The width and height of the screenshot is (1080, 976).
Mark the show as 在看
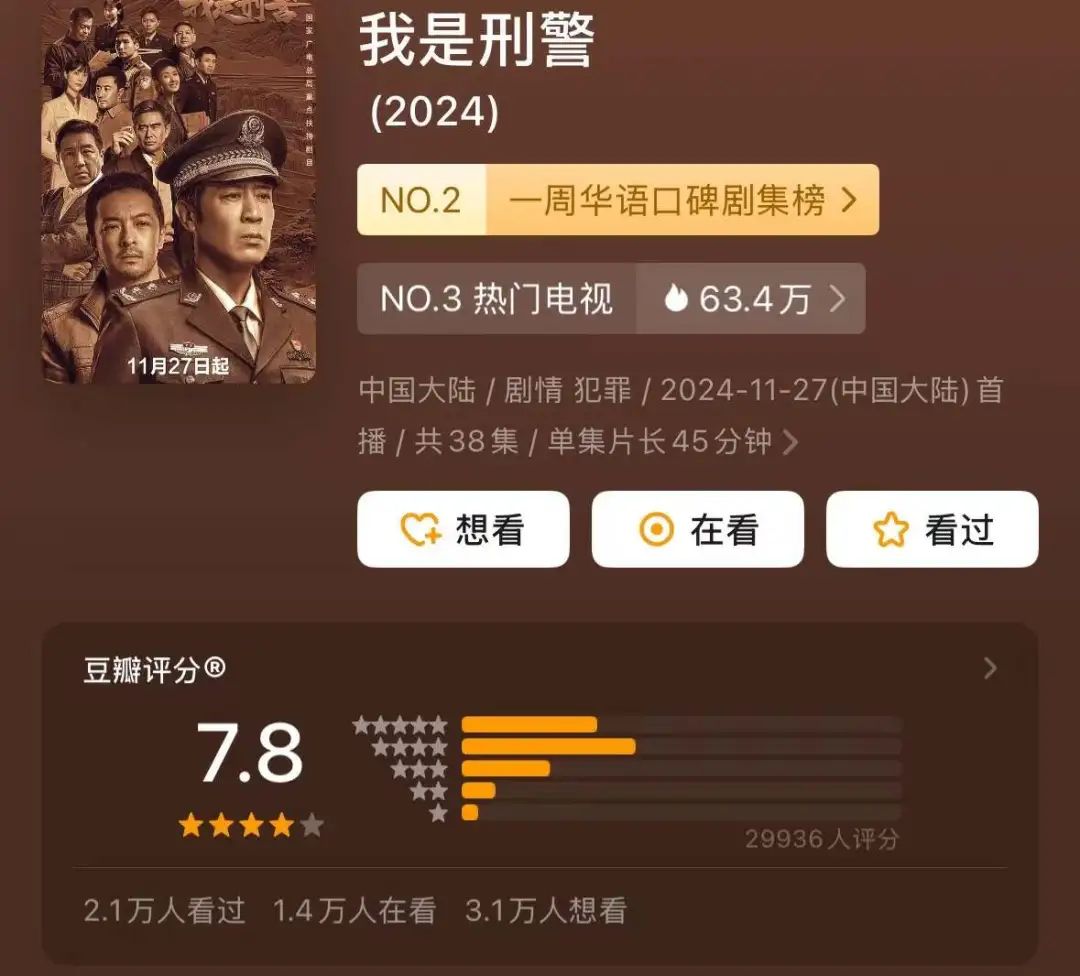pyautogui.click(x=697, y=530)
